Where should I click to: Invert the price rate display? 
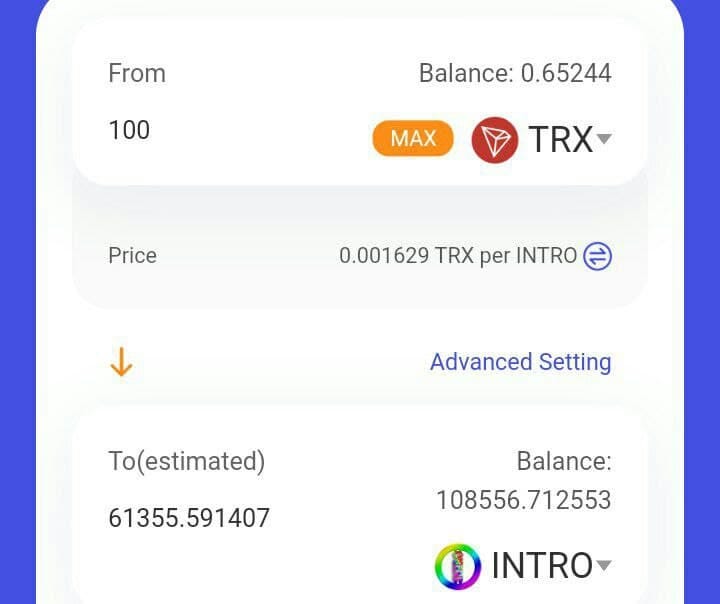pyautogui.click(x=597, y=256)
